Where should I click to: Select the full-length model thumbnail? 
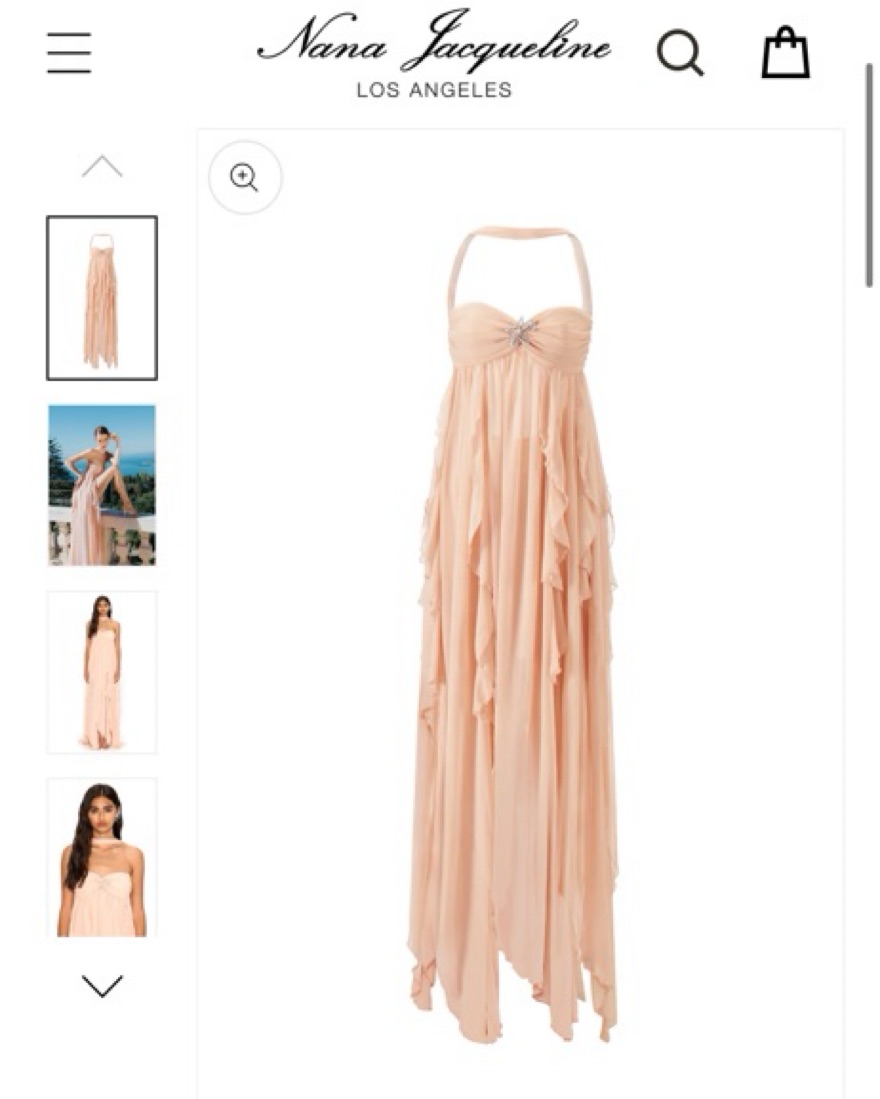[102, 672]
